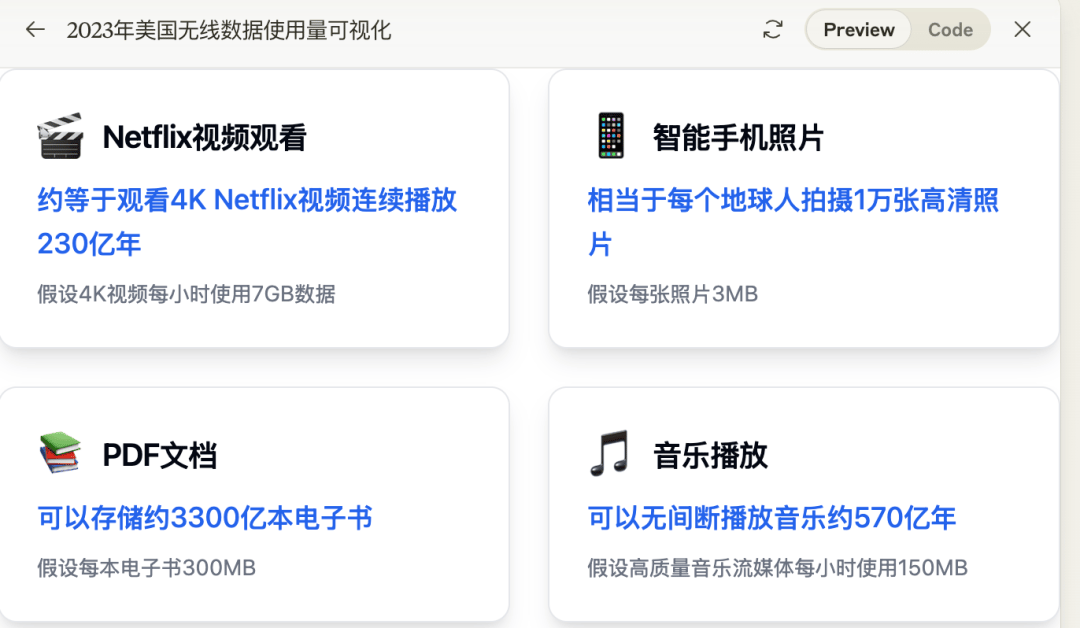Close the artifact panel
1080x628 pixels.
1022,30
